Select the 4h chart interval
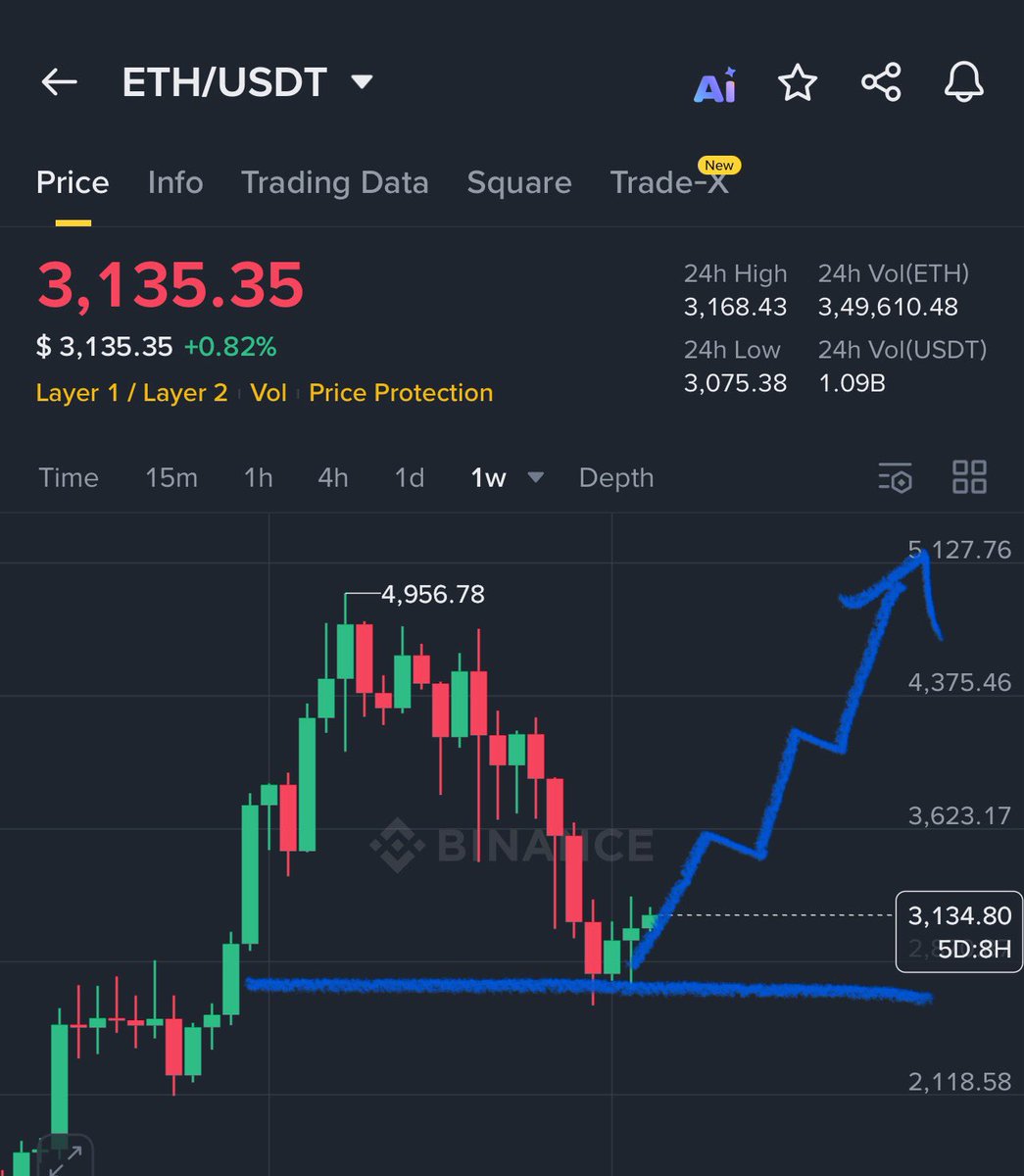1024x1176 pixels. [332, 478]
